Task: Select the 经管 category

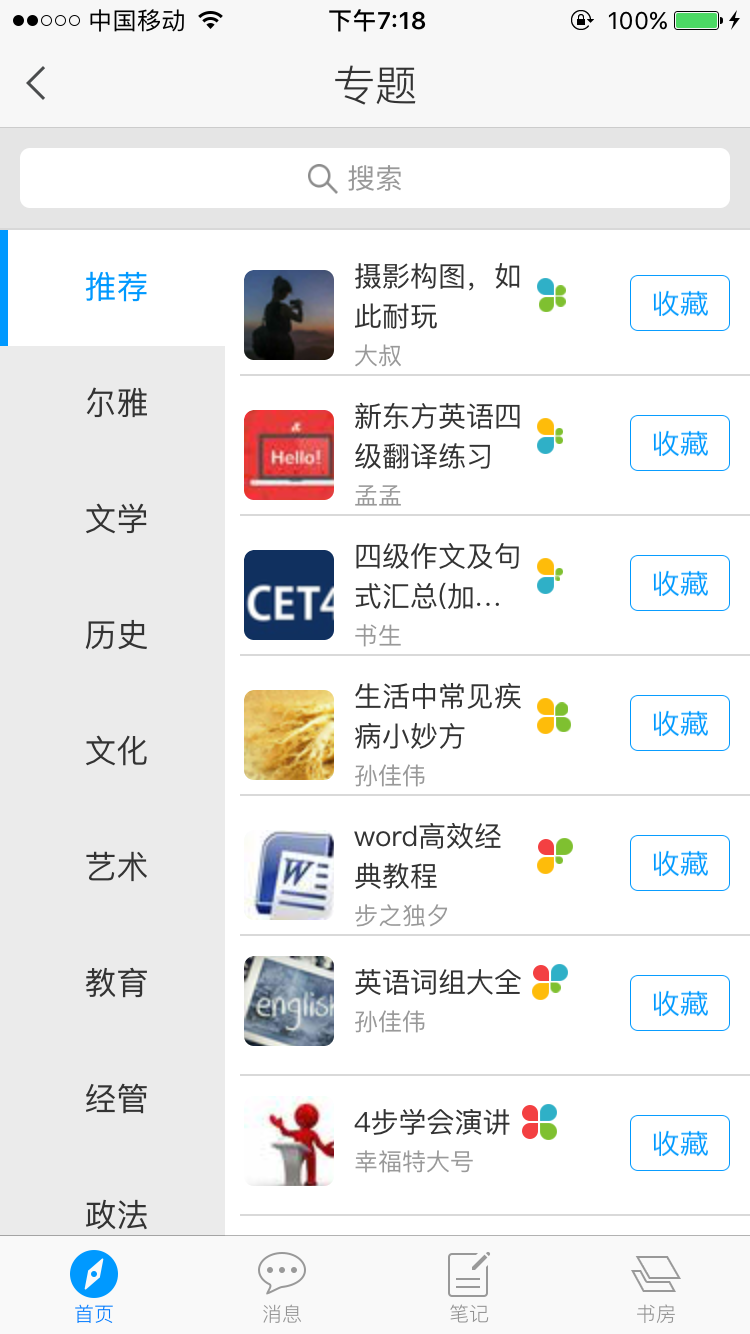Action: click(x=116, y=1099)
